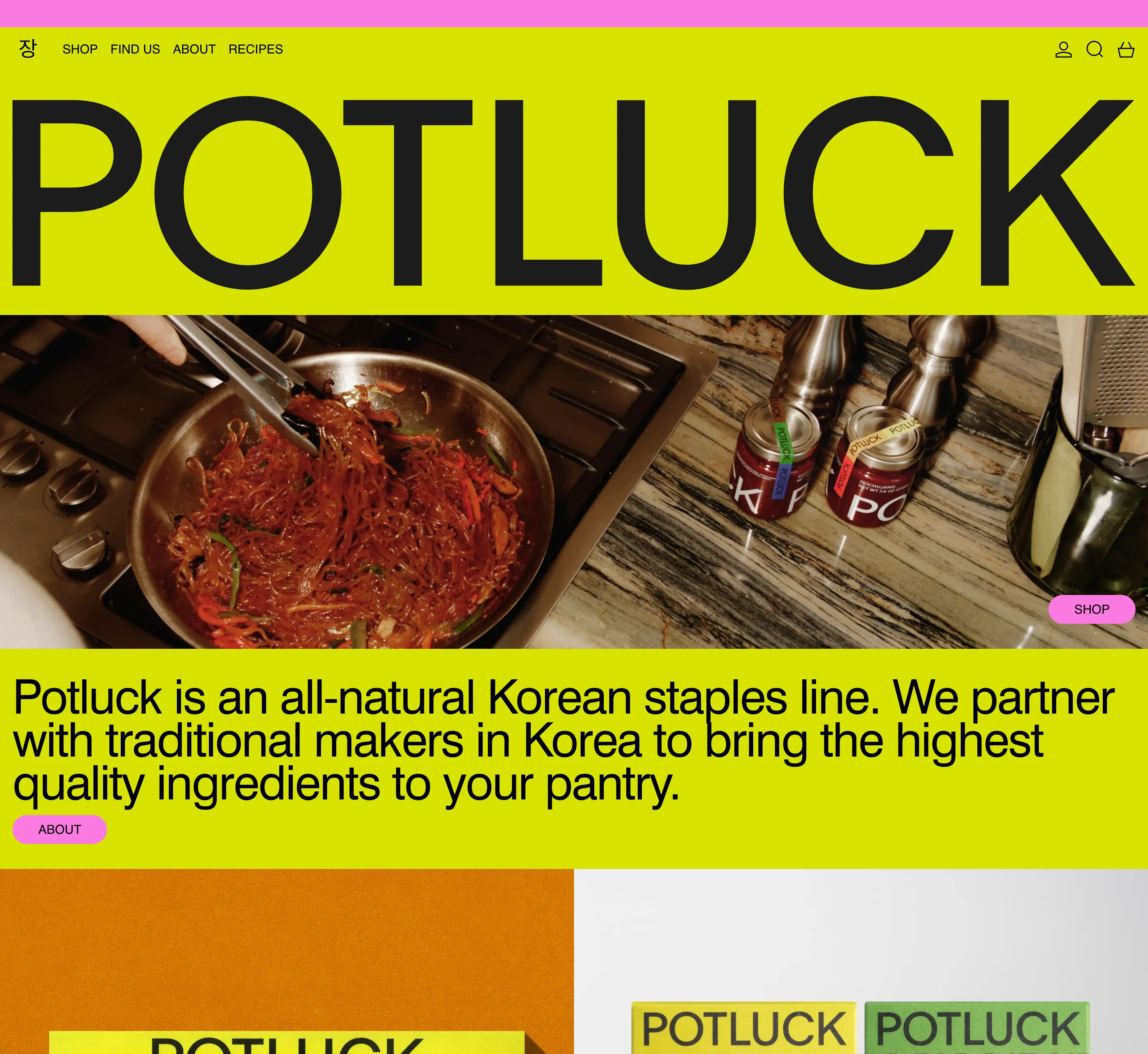Screen dimensions: 1148x1054
Task: Open the FIND US page
Action: tap(135, 50)
